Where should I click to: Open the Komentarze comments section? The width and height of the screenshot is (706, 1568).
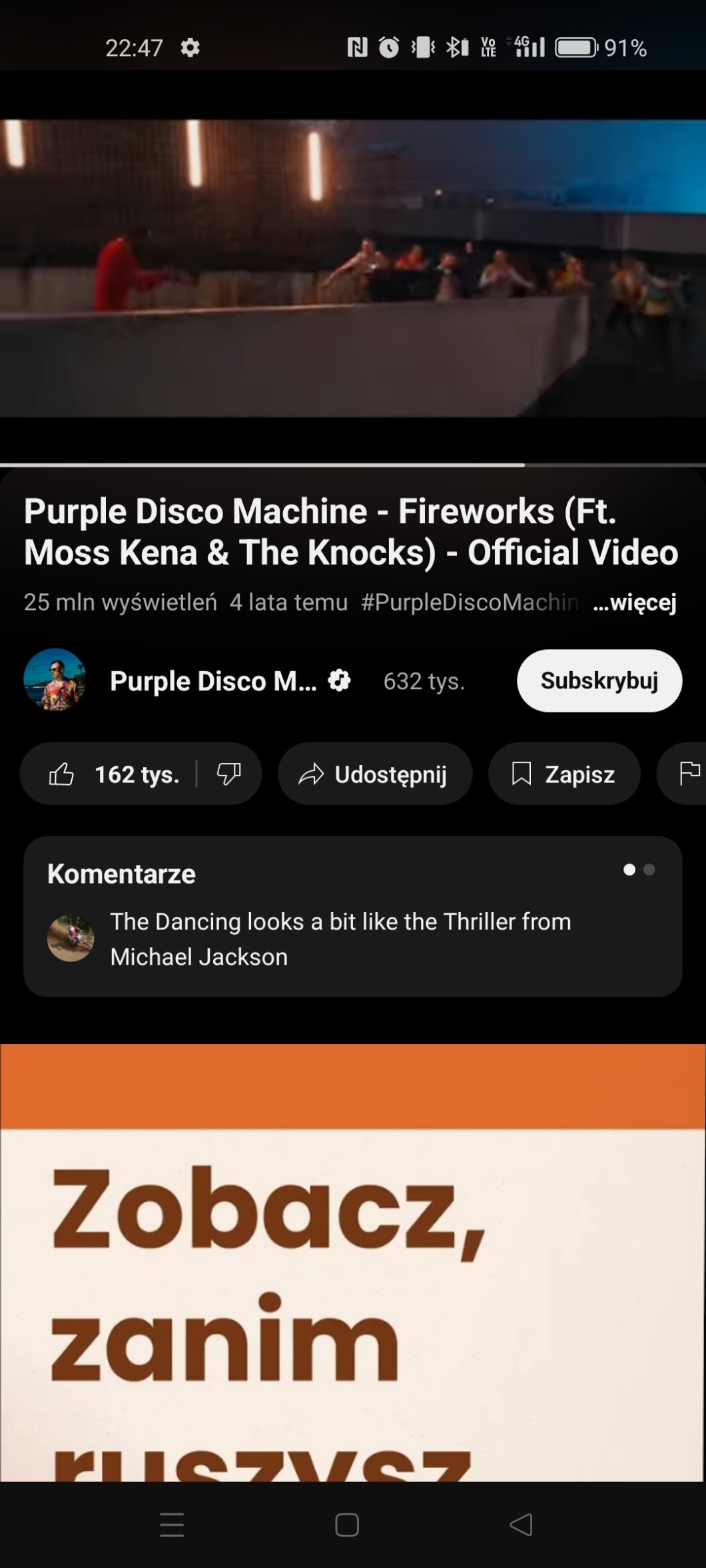[x=352, y=916]
